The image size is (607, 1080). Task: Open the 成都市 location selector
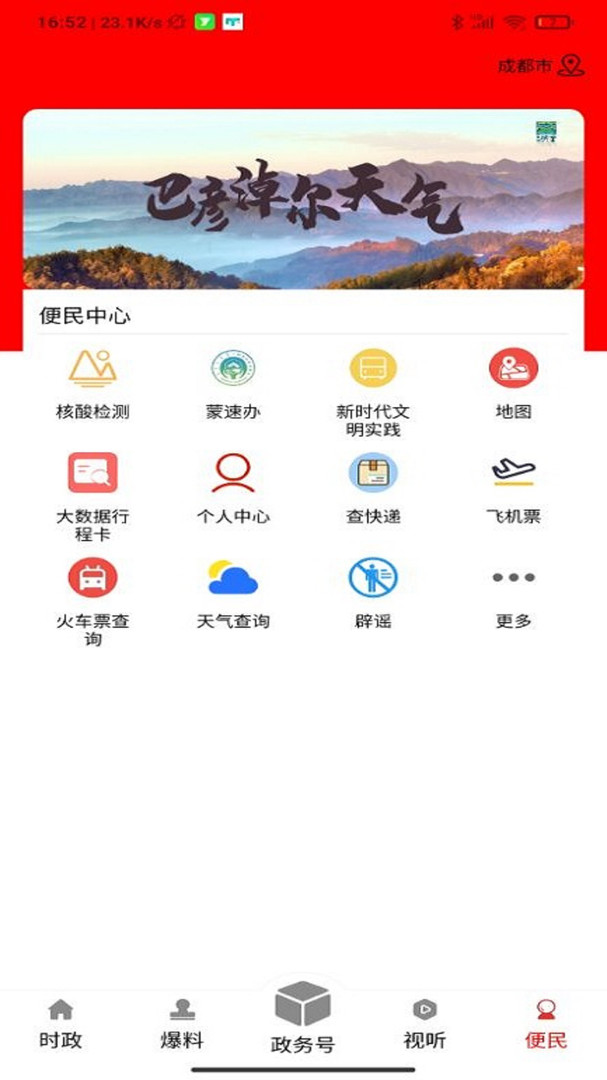(x=540, y=67)
